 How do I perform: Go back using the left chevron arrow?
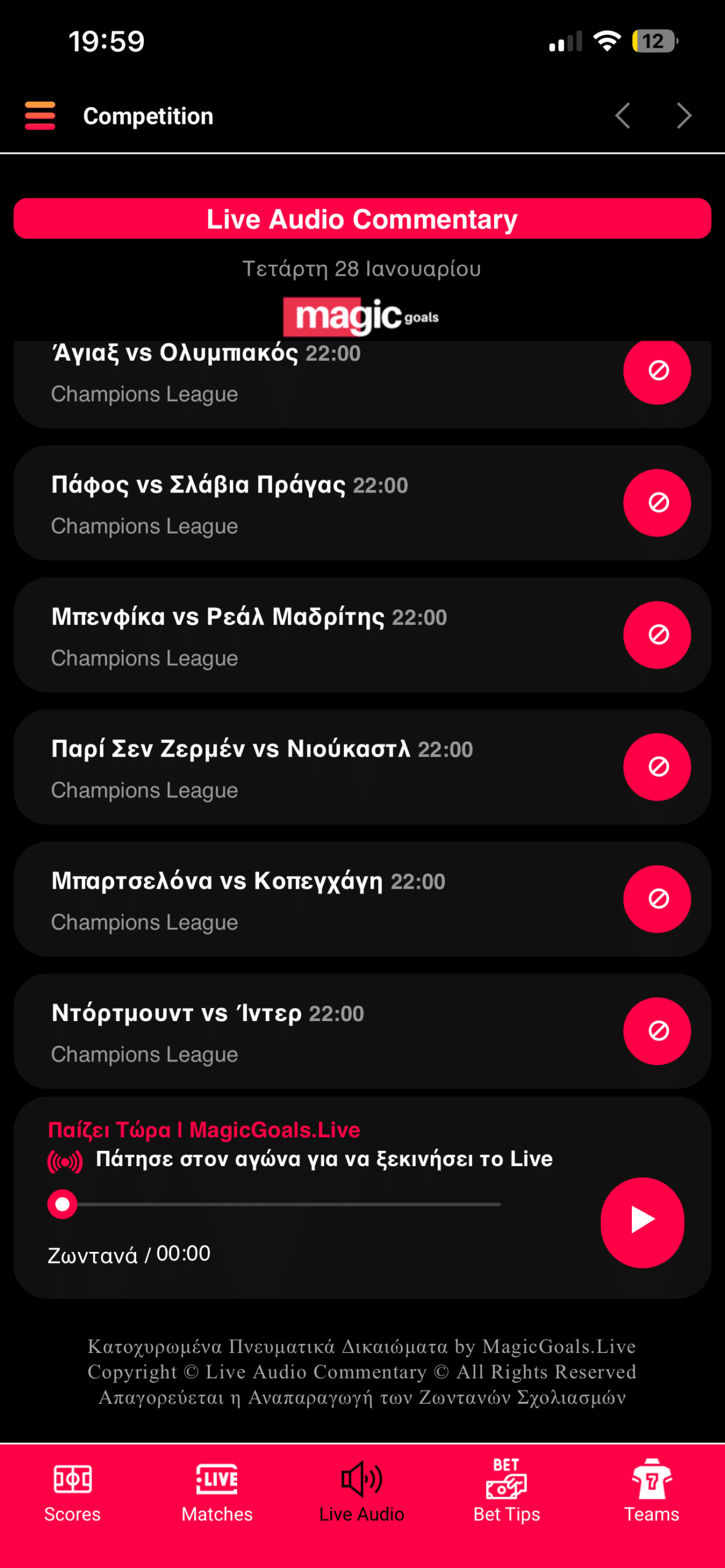(x=623, y=115)
